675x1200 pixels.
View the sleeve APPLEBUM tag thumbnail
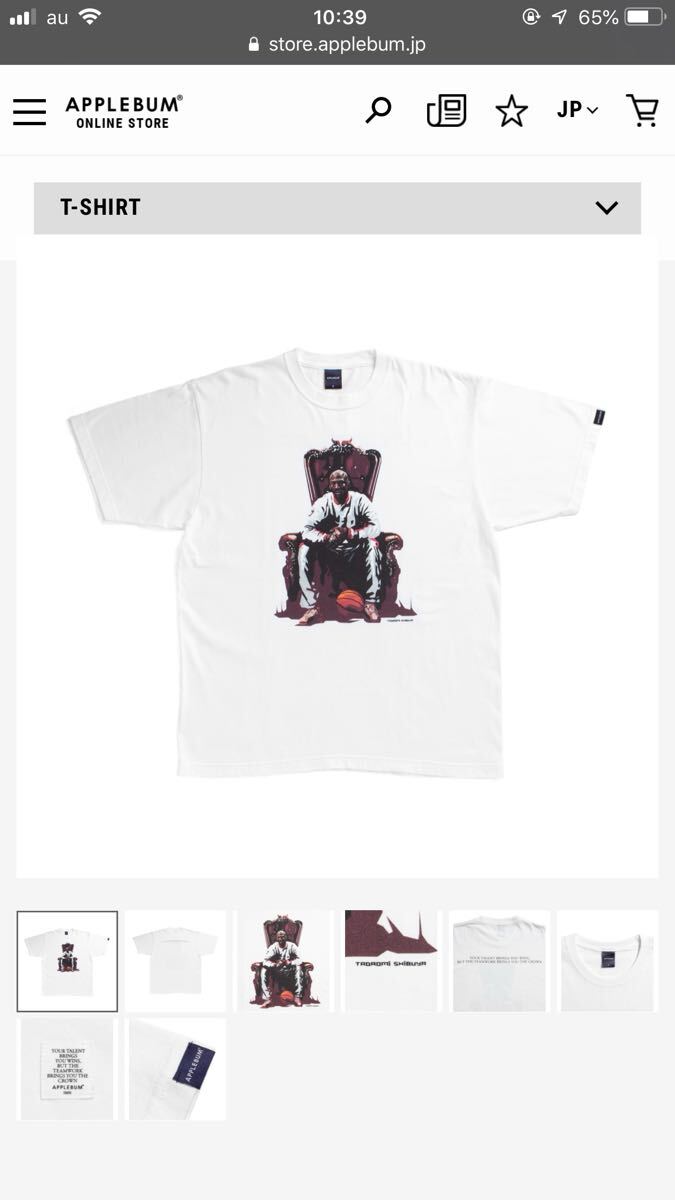pyautogui.click(x=175, y=1069)
